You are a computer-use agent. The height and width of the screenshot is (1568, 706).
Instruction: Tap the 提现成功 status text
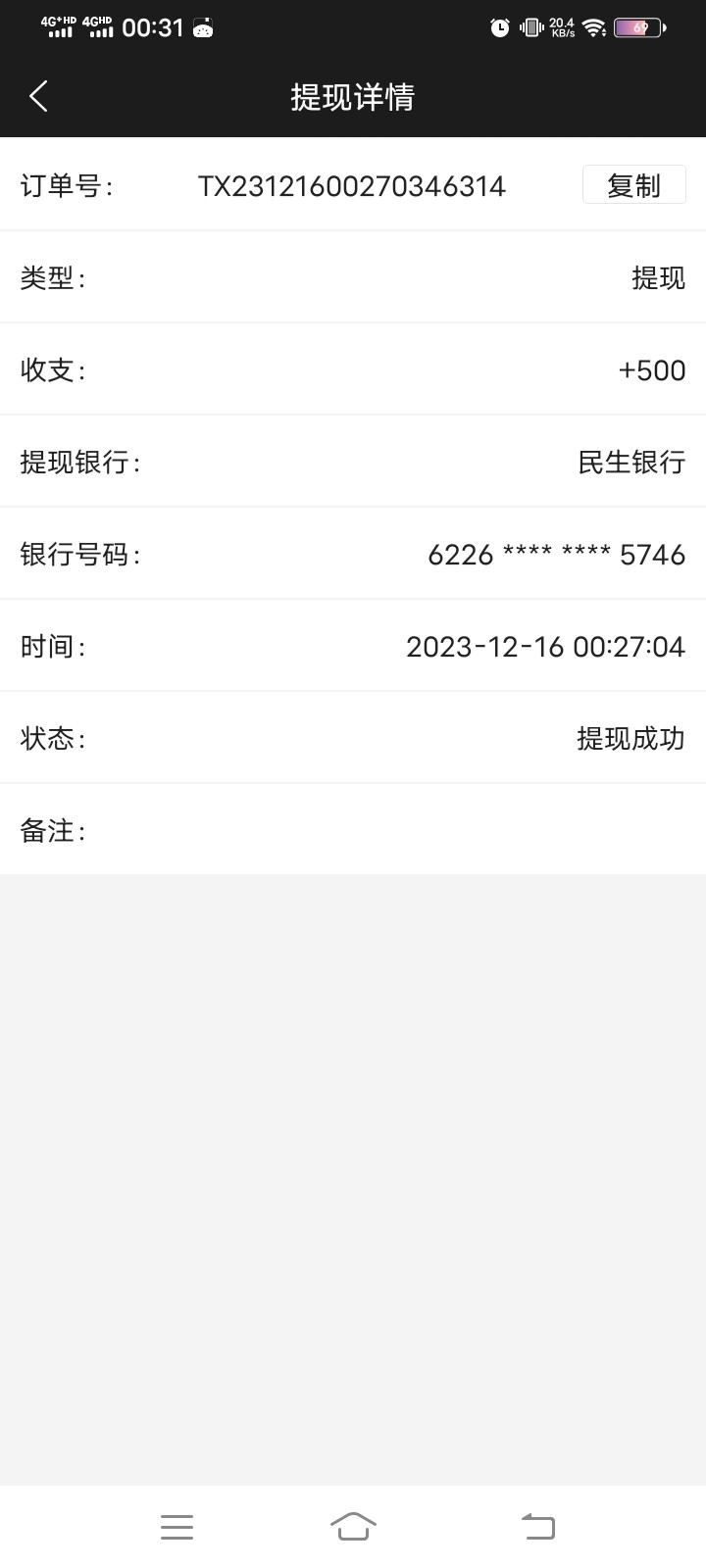(x=631, y=738)
